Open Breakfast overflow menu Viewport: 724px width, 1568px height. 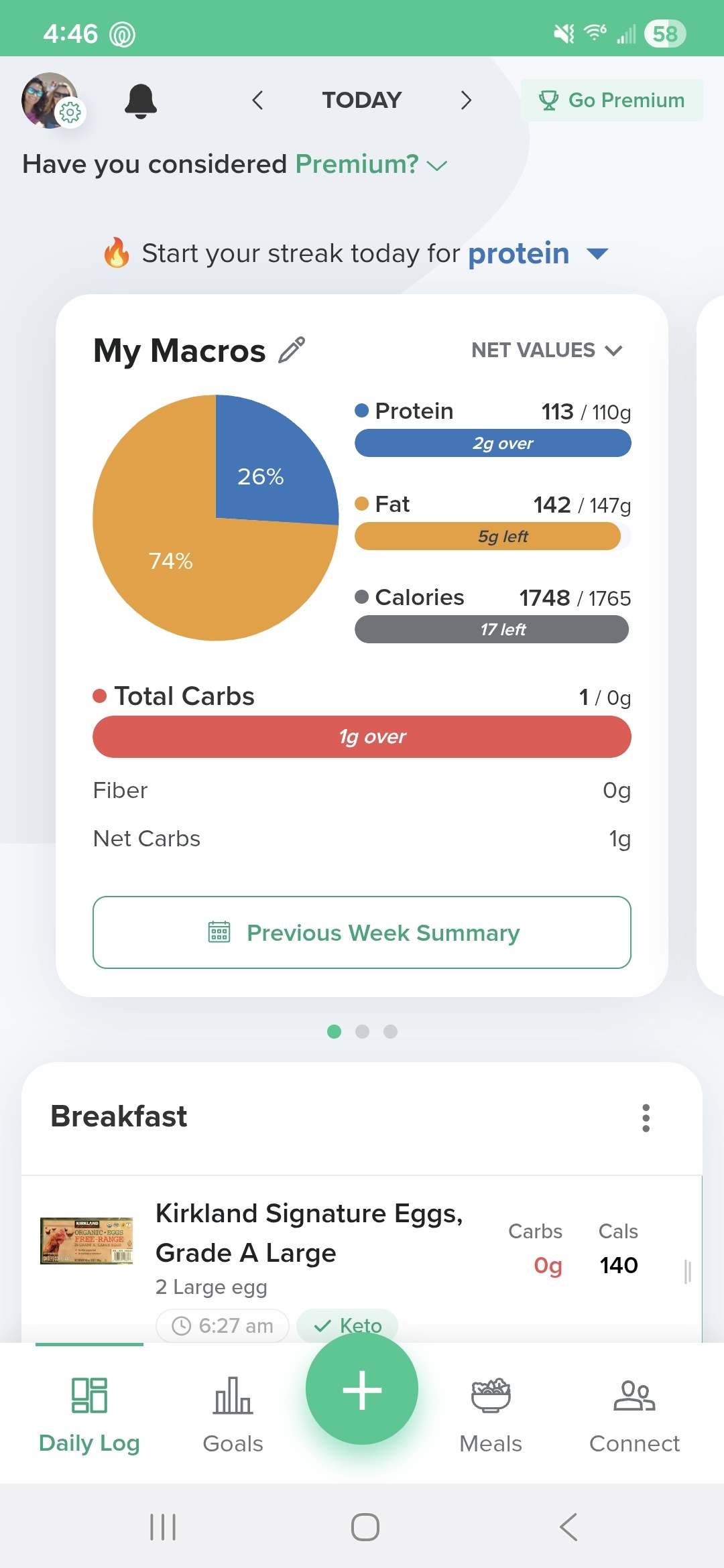(646, 1118)
